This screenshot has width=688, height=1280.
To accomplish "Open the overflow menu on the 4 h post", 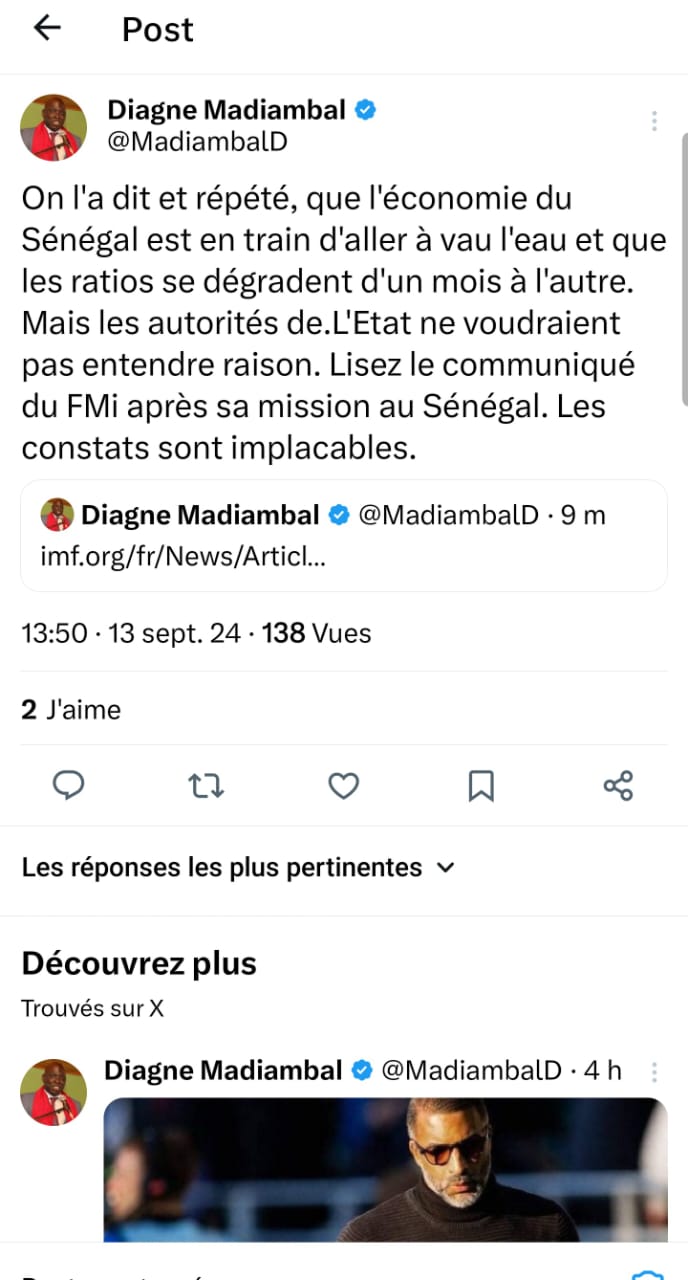I will pos(654,1072).
